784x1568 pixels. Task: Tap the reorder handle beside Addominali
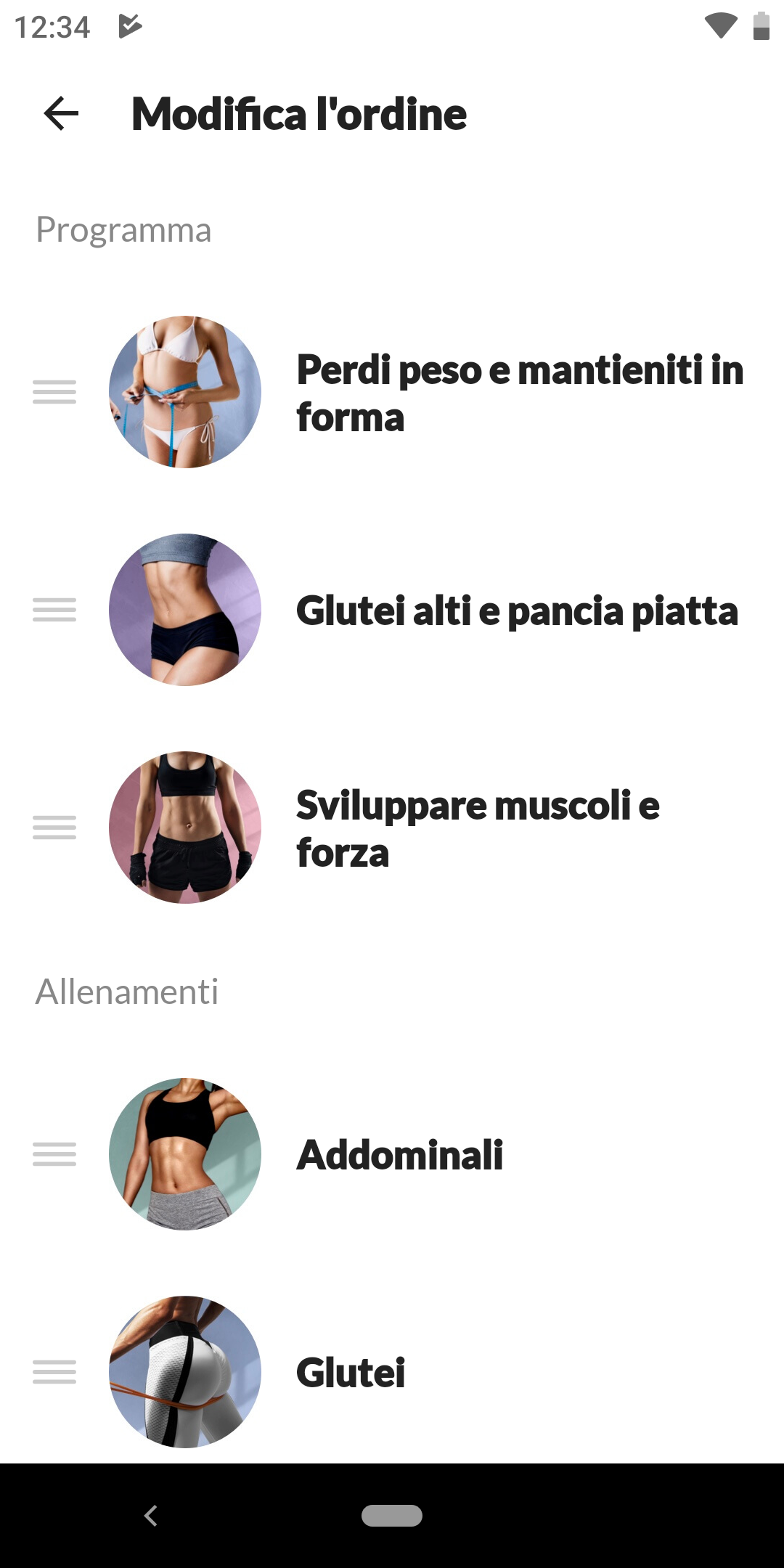click(x=54, y=1154)
